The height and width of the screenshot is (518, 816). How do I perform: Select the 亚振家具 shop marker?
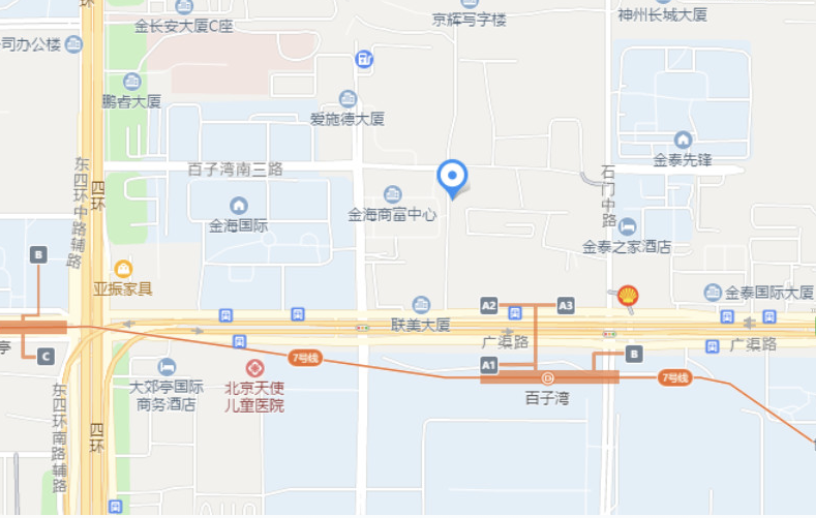[x=123, y=269]
